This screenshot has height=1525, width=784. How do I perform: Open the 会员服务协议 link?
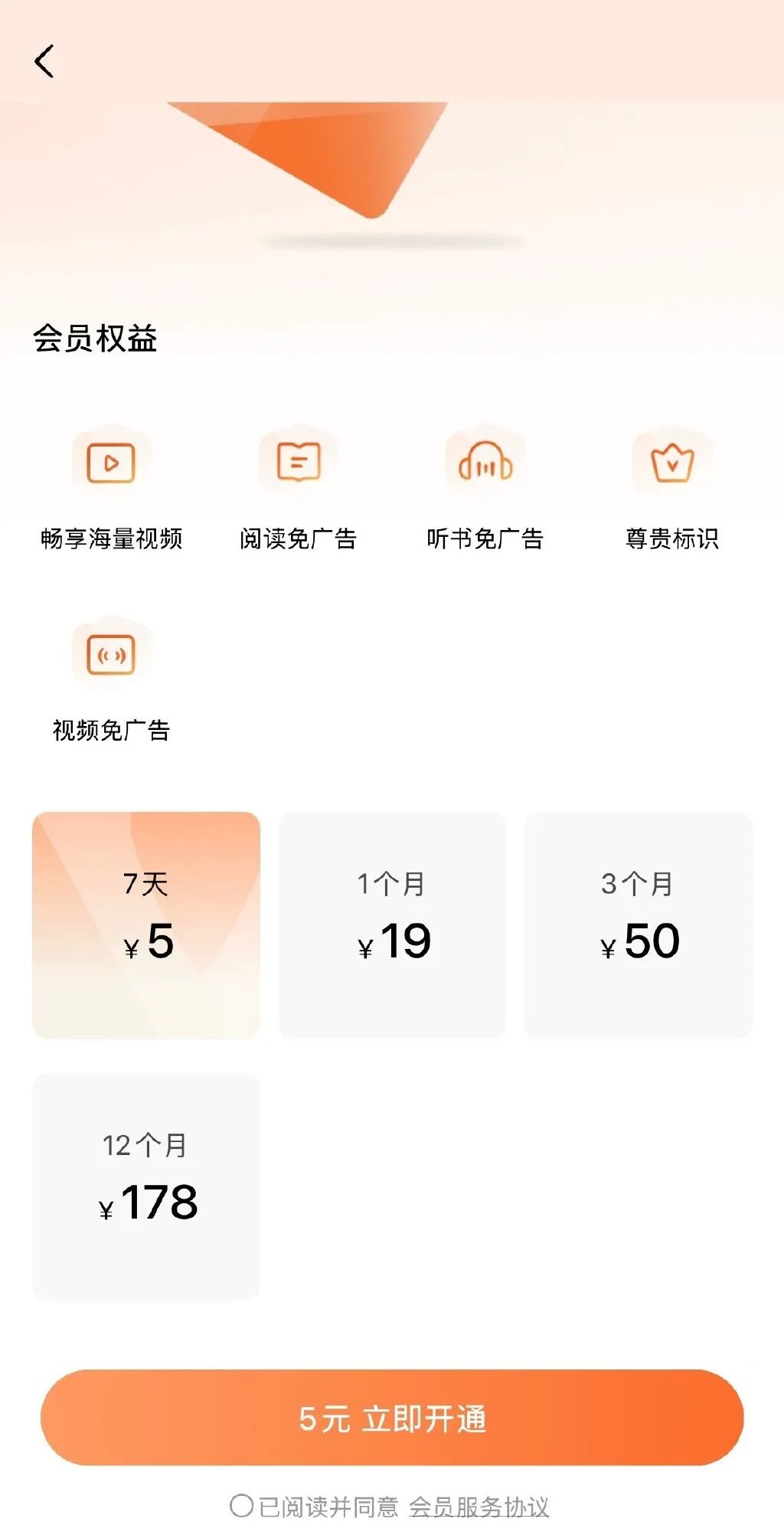click(x=479, y=1507)
